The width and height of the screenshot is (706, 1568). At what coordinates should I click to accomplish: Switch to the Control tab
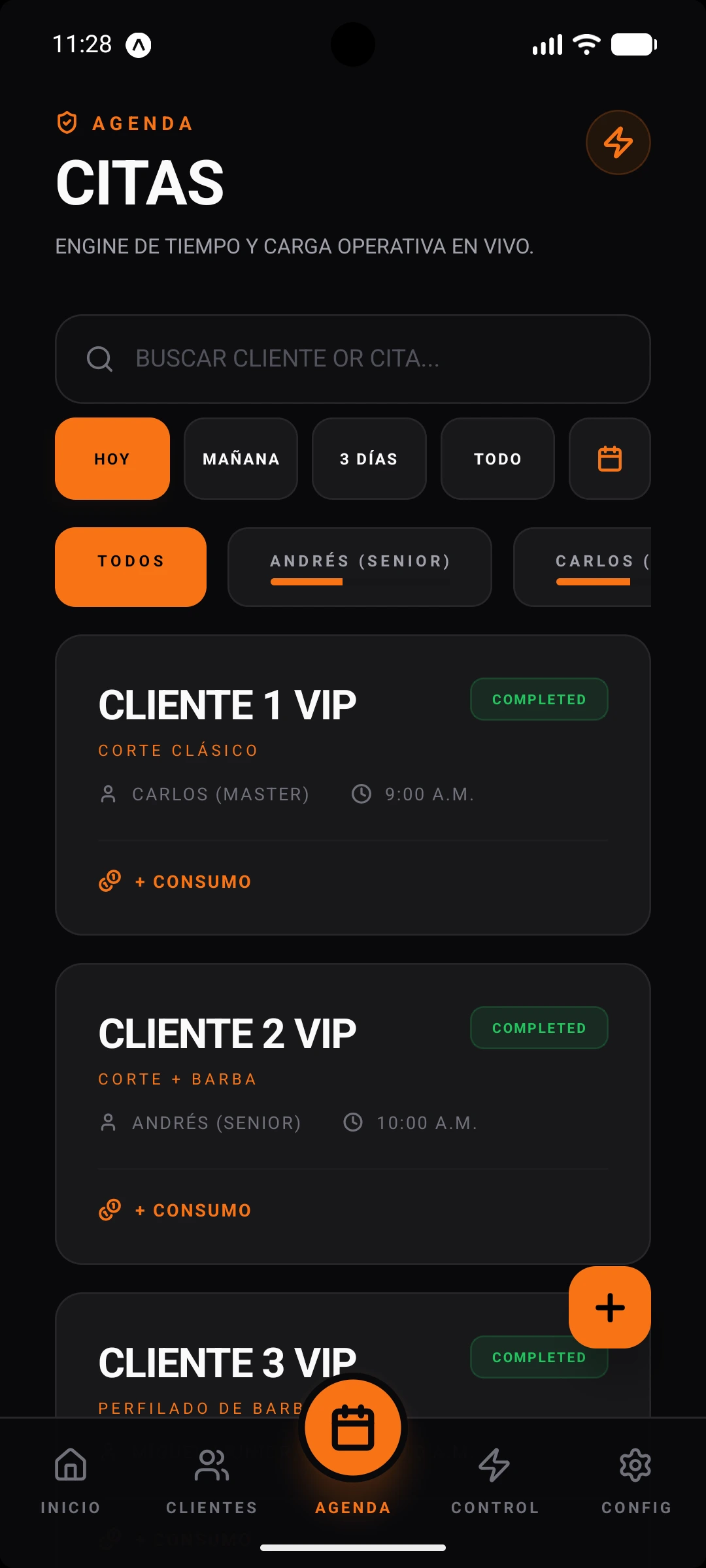494,1480
